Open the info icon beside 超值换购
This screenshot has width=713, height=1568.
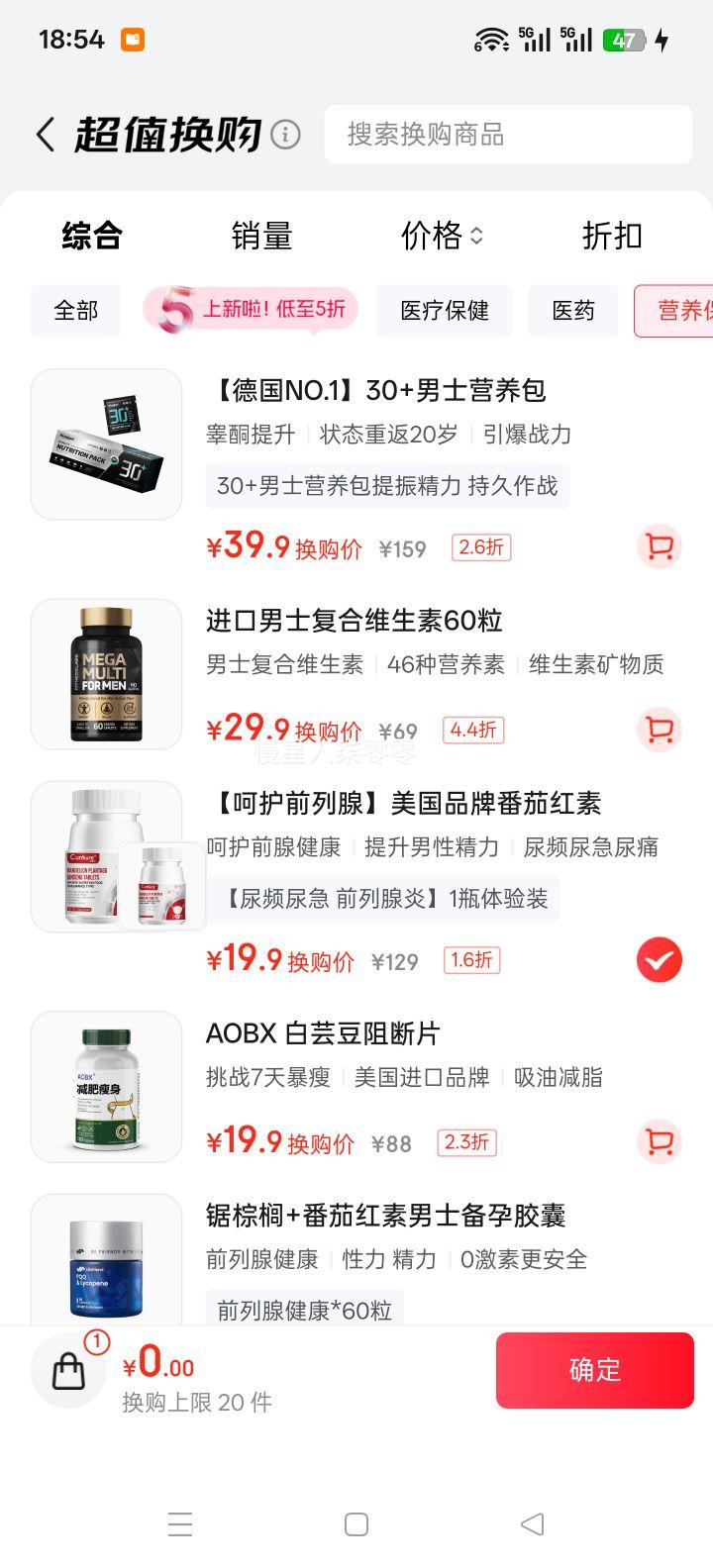click(x=285, y=135)
